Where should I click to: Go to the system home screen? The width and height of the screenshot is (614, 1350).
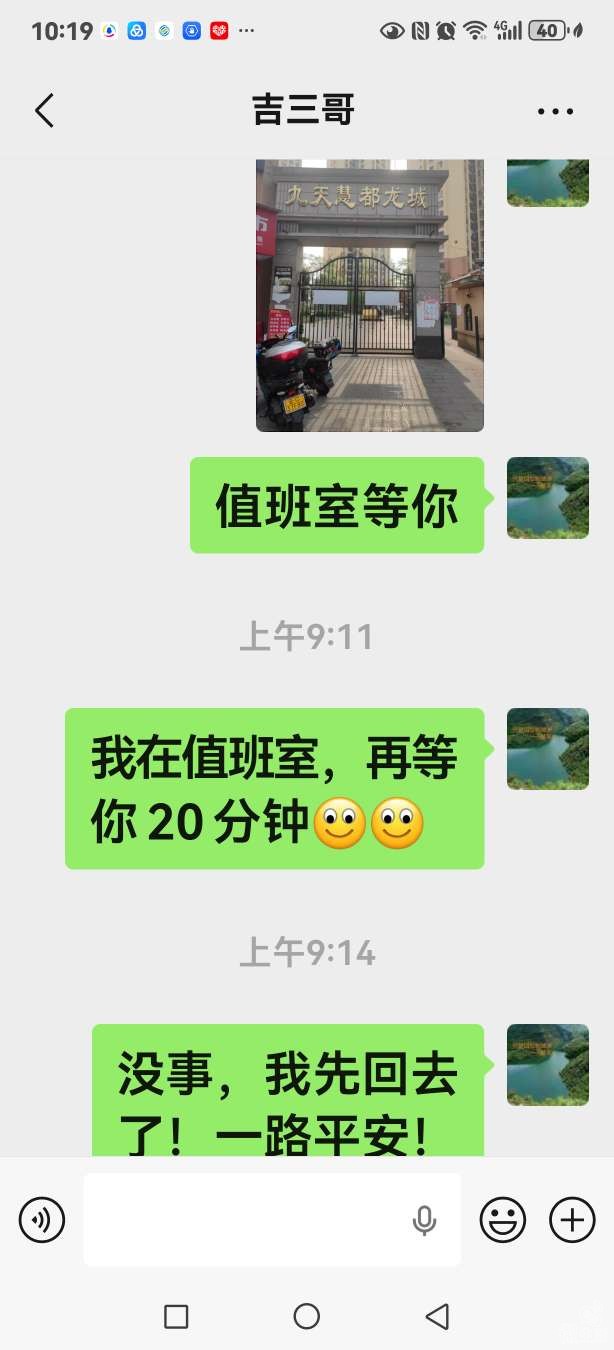coord(307,1316)
